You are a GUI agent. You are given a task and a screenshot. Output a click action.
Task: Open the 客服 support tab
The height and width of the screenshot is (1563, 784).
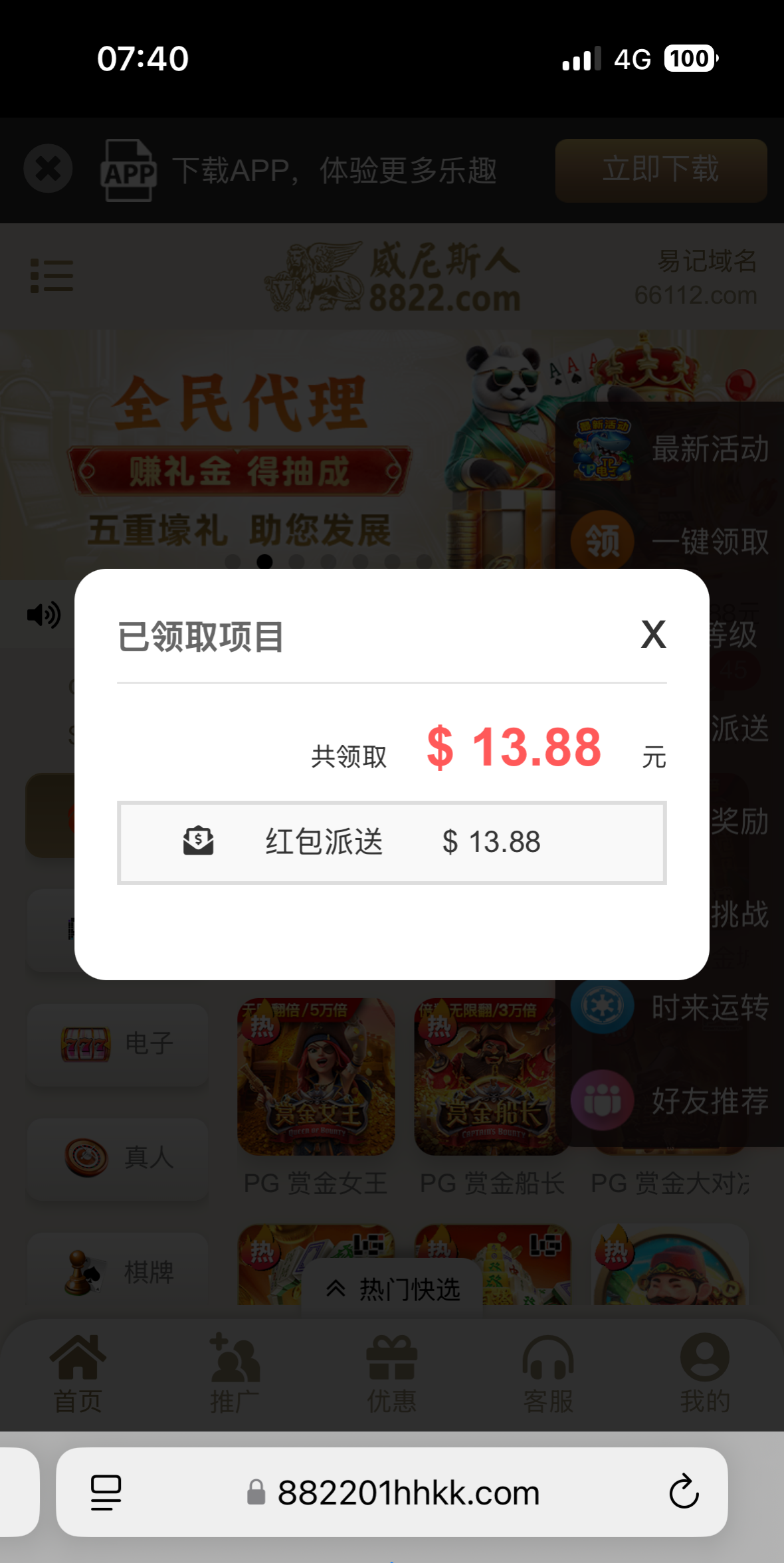(548, 1373)
